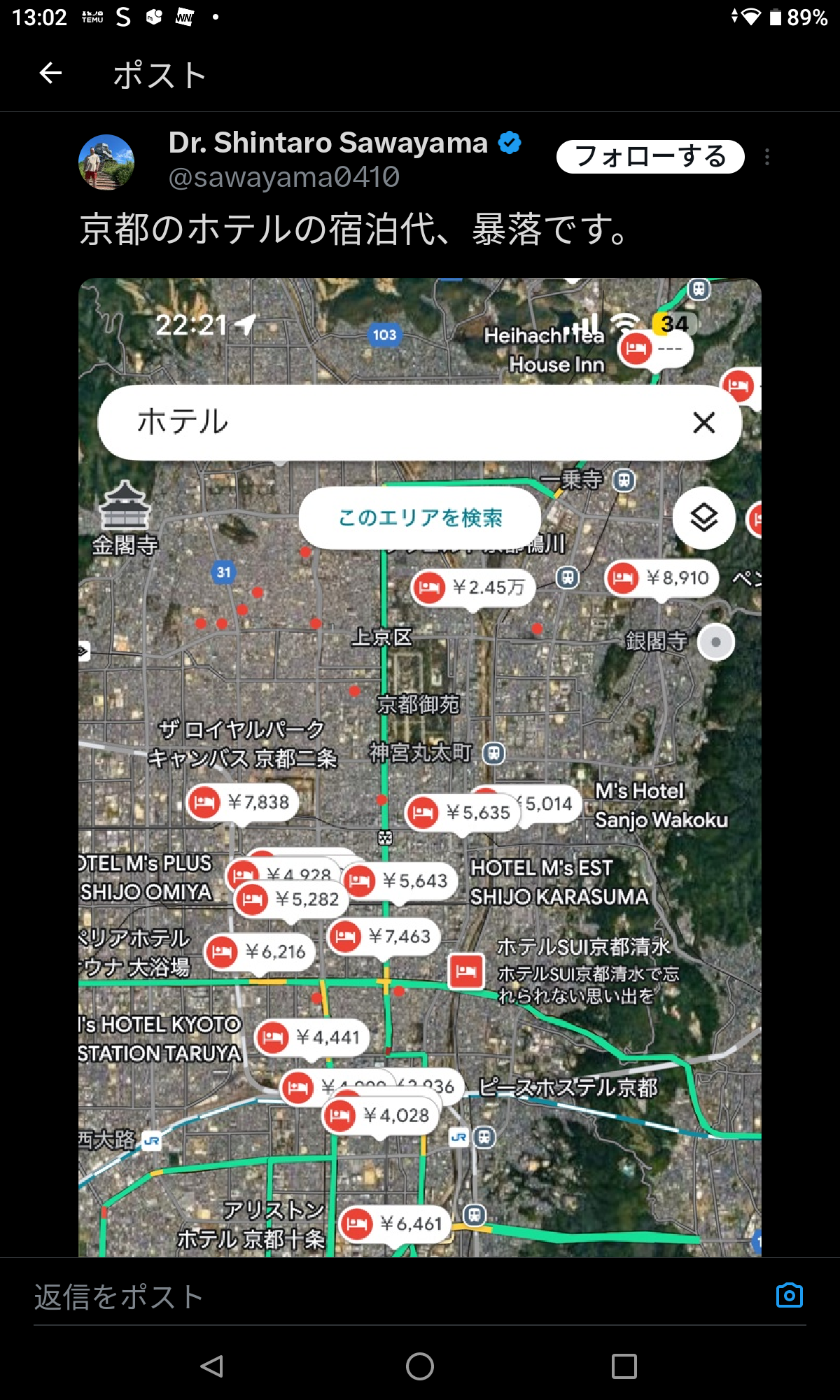Image resolution: width=840 pixels, height=1400 pixels.
Task: Go back from the post screen
Action: [x=50, y=73]
